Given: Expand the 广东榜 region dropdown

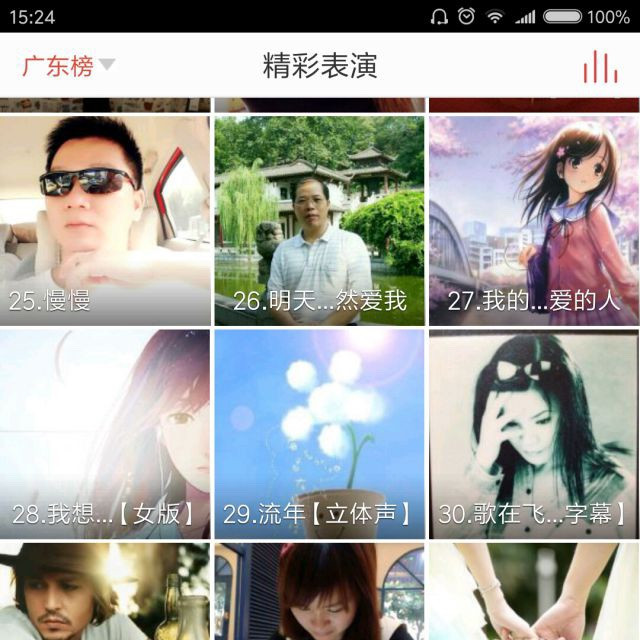Looking at the screenshot, I should pyautogui.click(x=69, y=66).
